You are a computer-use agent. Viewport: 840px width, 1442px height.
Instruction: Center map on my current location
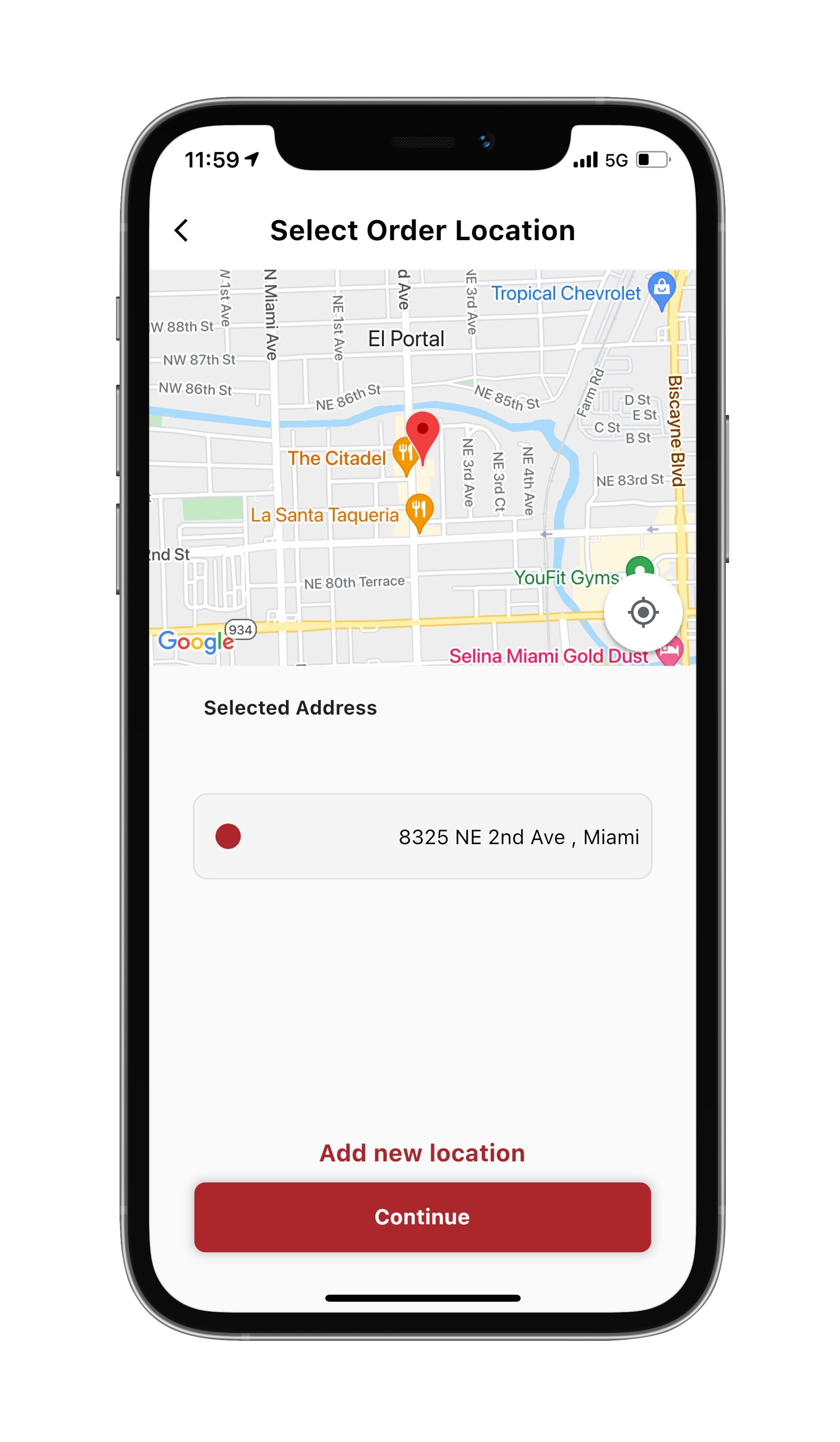[643, 612]
